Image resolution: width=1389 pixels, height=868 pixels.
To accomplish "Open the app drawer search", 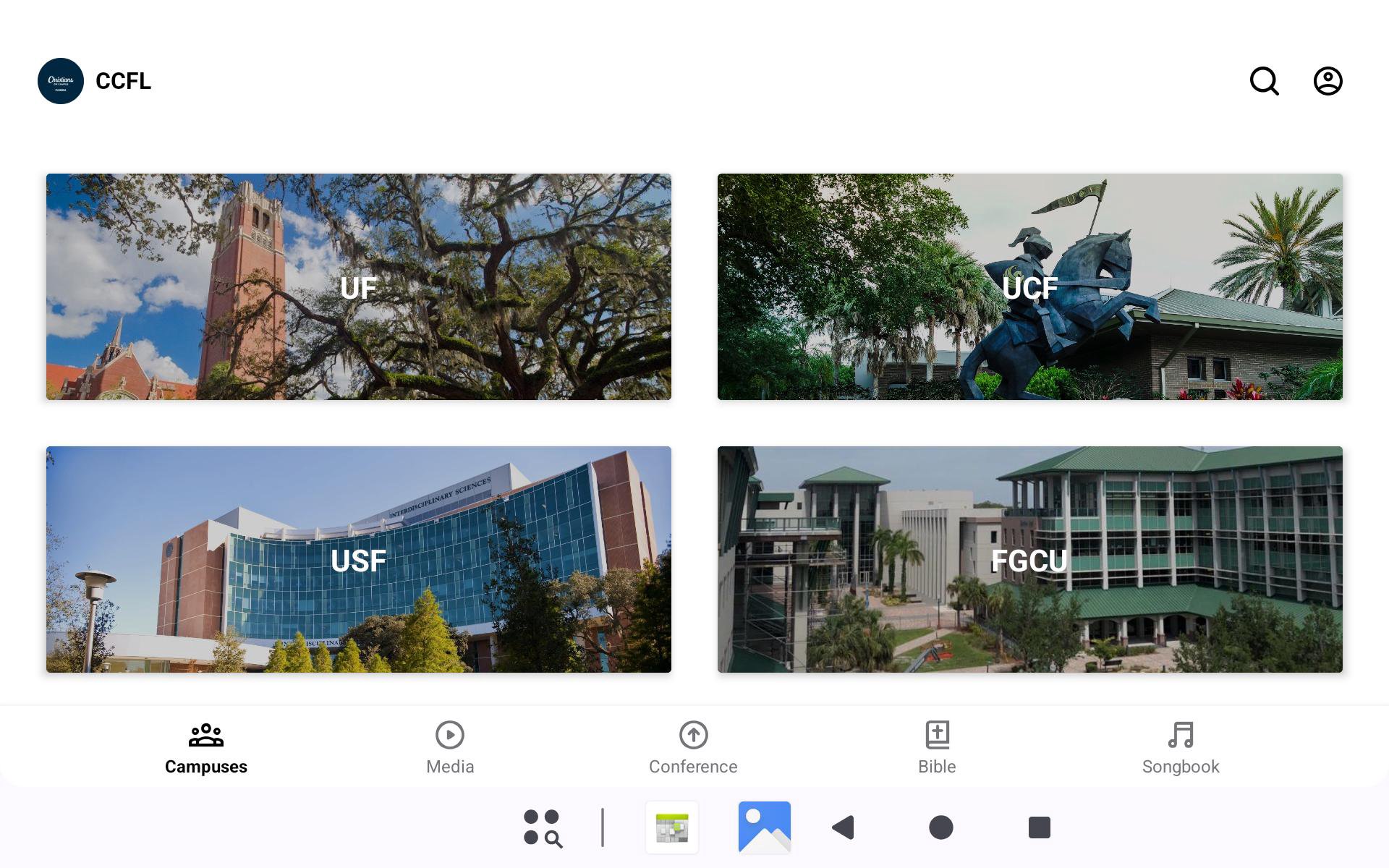I will click(543, 827).
